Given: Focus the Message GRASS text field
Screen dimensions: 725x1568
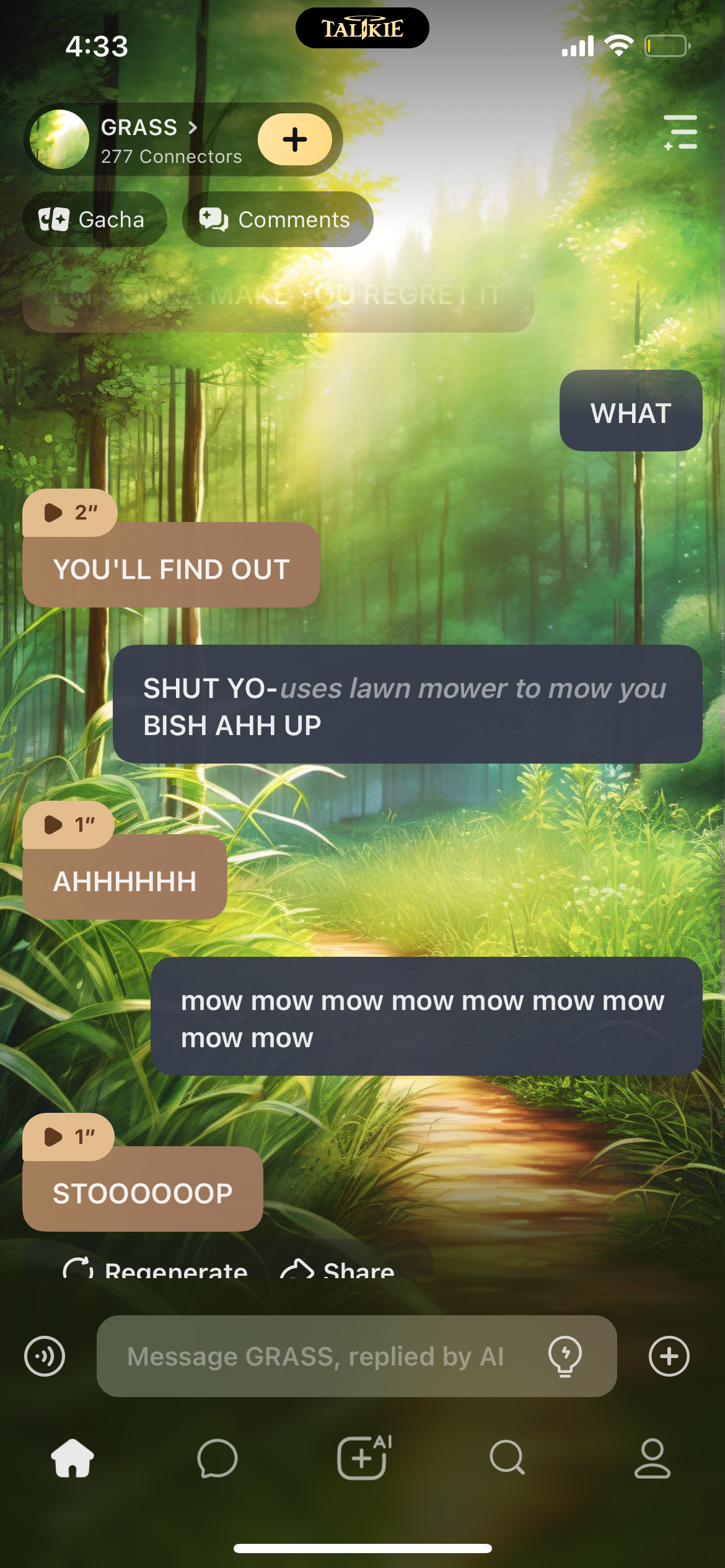Looking at the screenshot, I should pyautogui.click(x=316, y=1356).
